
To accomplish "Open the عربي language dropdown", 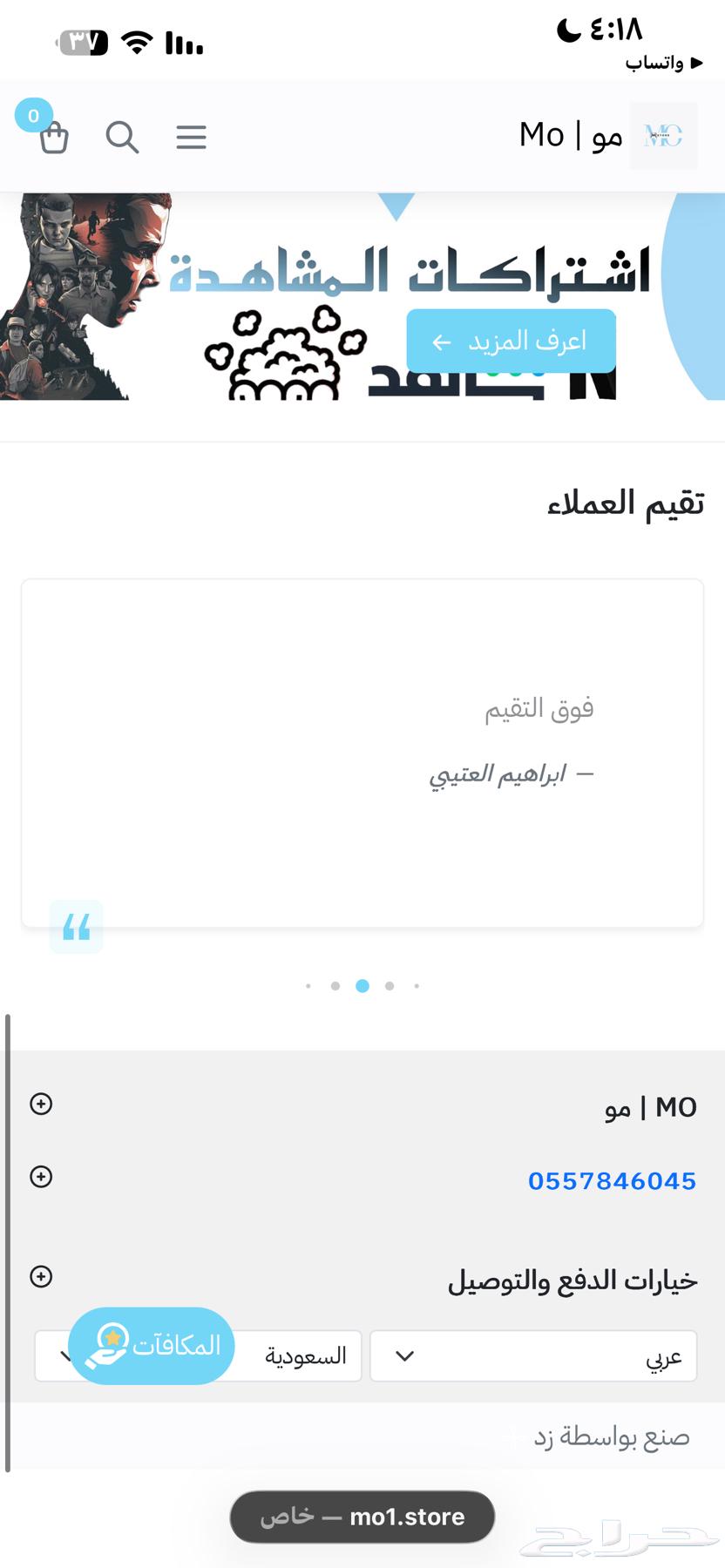I will [x=533, y=1356].
